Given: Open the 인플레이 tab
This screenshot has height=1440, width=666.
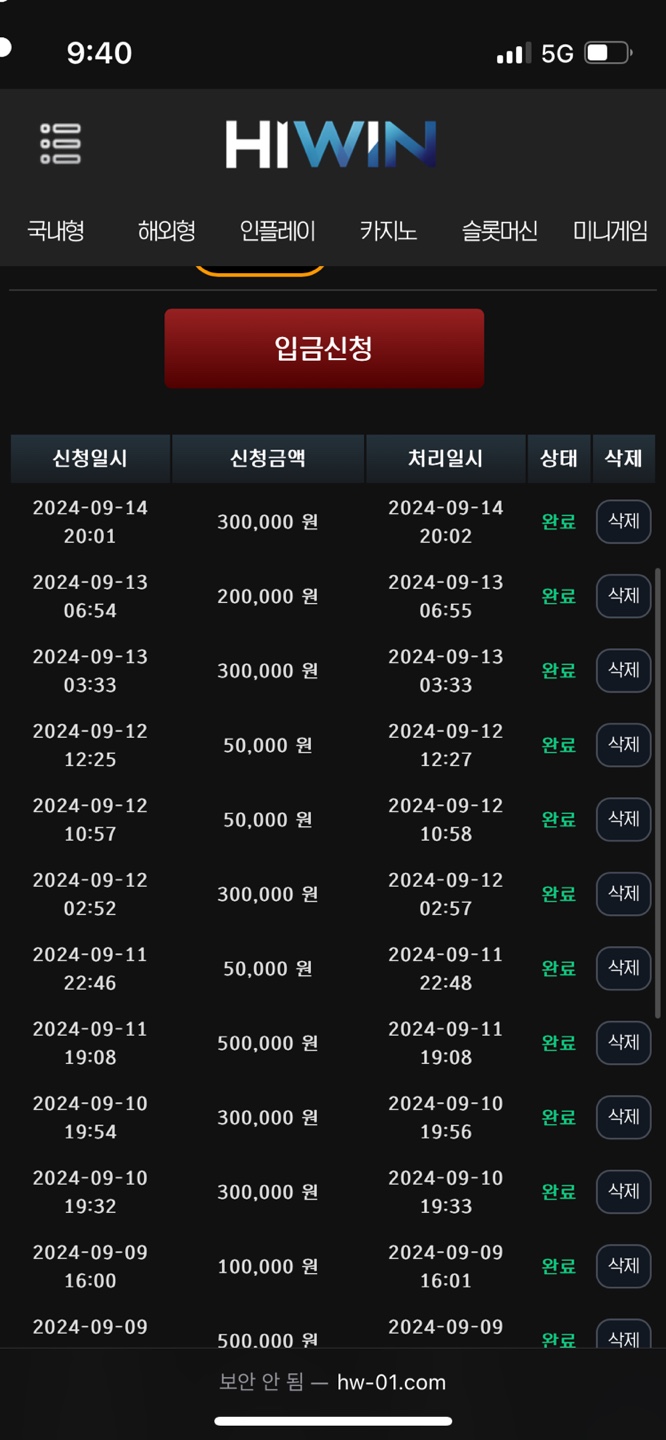Looking at the screenshot, I should click(277, 231).
